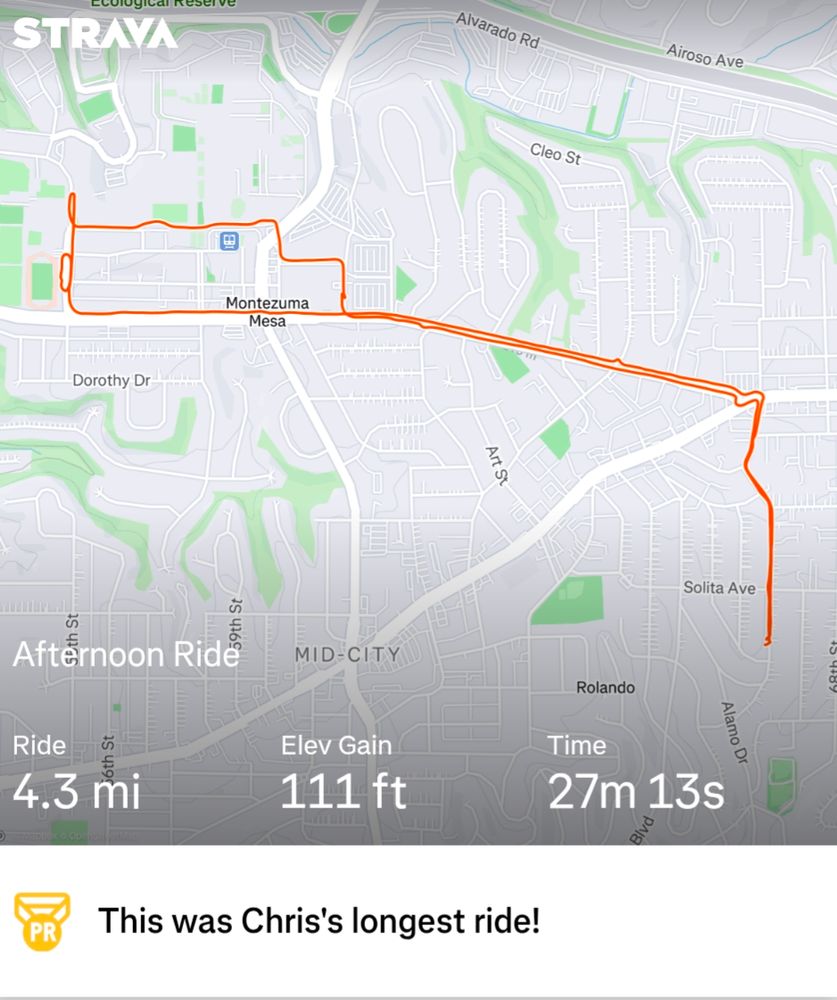837x1000 pixels.
Task: Click the orange route line on the map
Action: click(x=500, y=335)
